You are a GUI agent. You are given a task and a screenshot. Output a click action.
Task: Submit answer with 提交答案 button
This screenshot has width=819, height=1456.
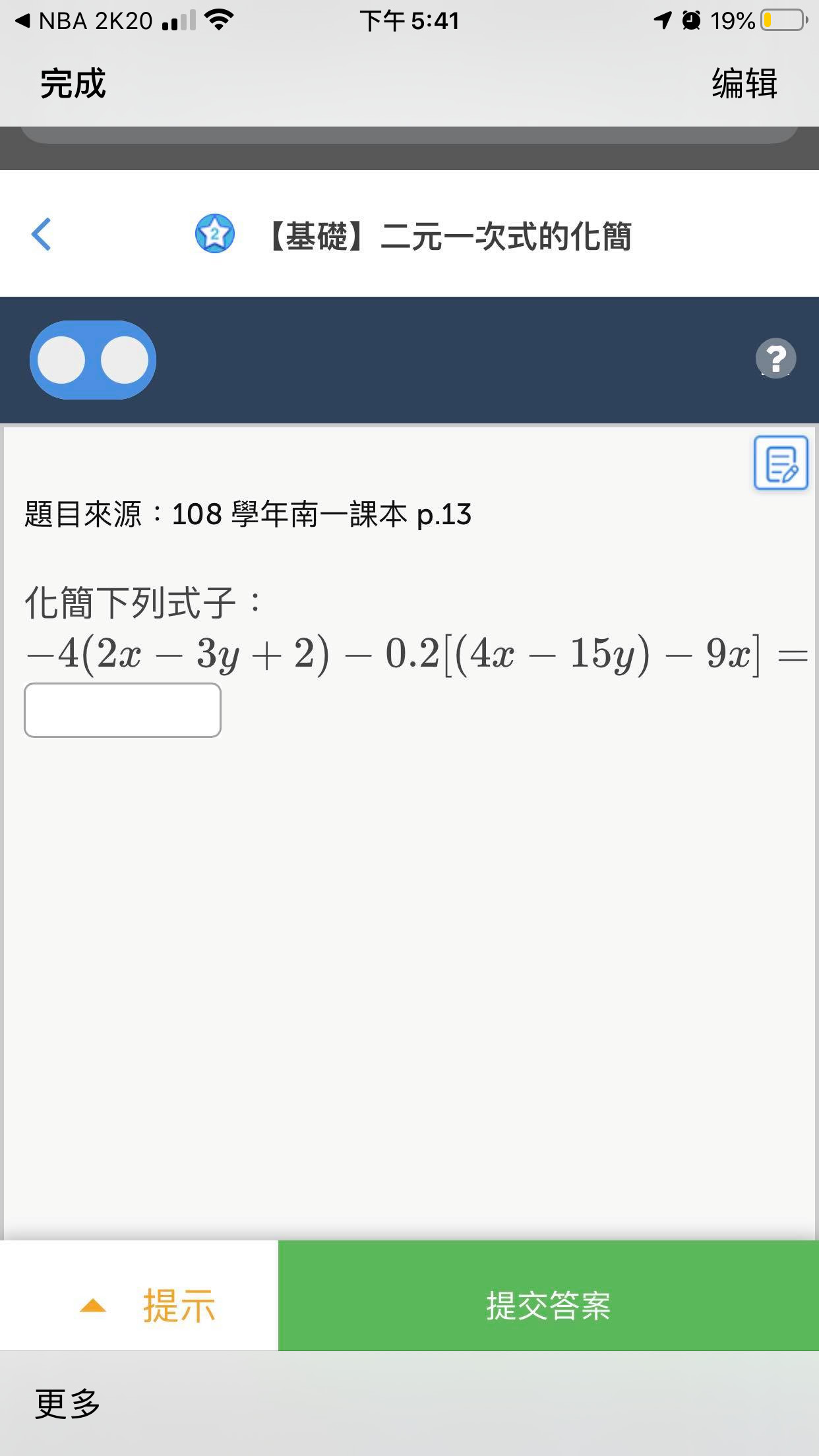pos(549,1306)
